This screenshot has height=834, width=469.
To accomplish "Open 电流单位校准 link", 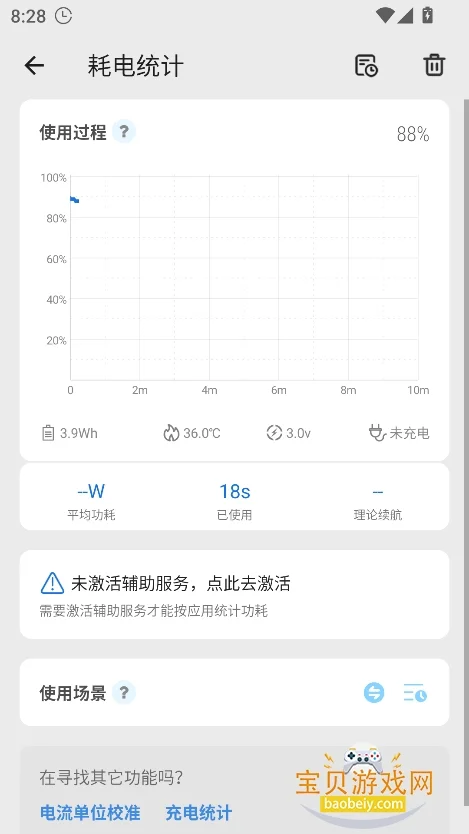I will [90, 813].
